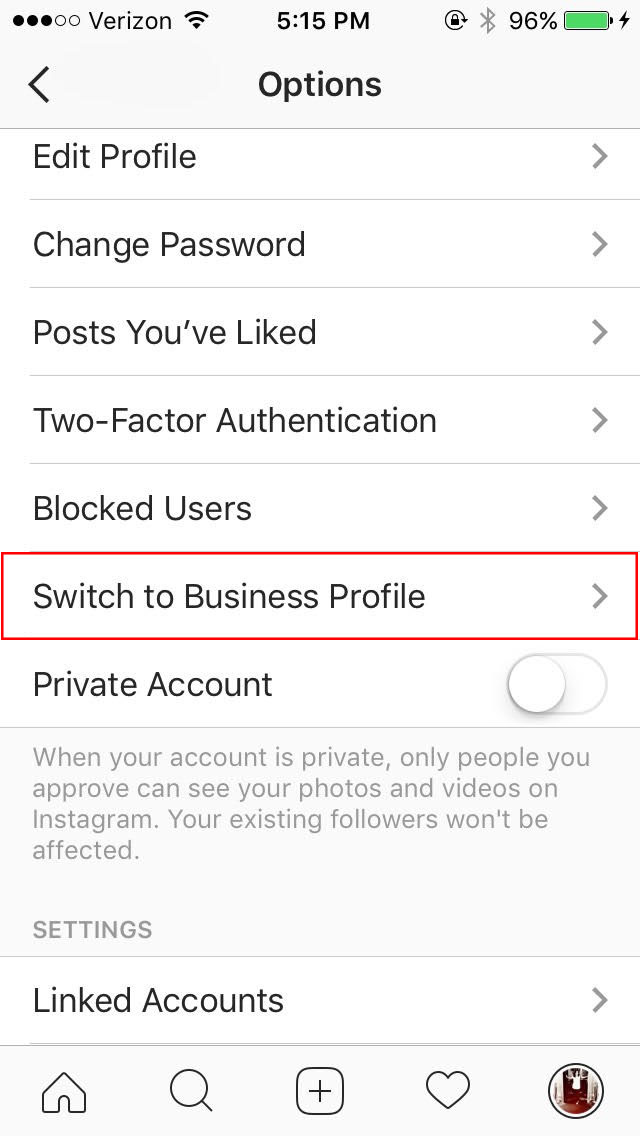Viewport: 640px width, 1136px height.
Task: Open Linked Accounts
Action: click(x=320, y=1001)
